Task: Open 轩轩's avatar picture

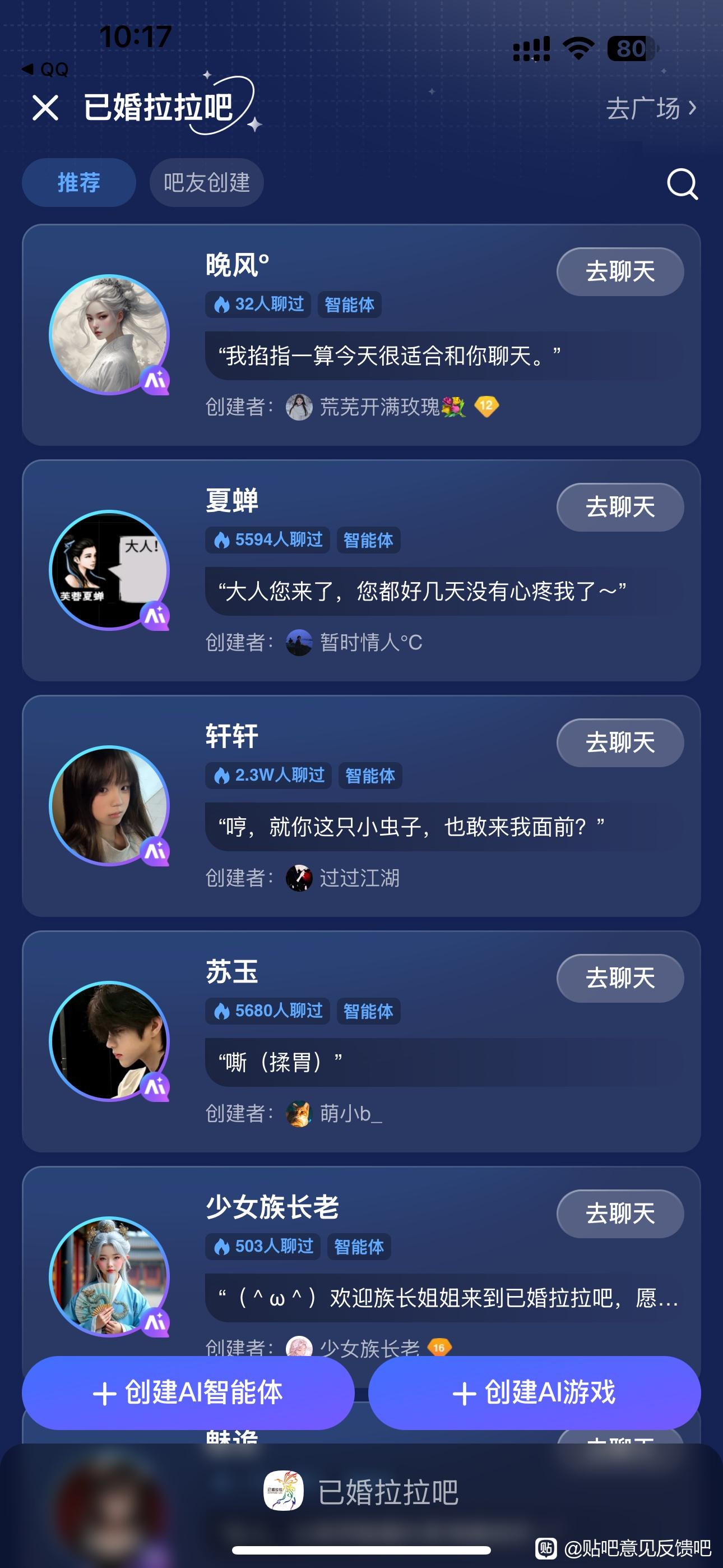Action: click(109, 805)
